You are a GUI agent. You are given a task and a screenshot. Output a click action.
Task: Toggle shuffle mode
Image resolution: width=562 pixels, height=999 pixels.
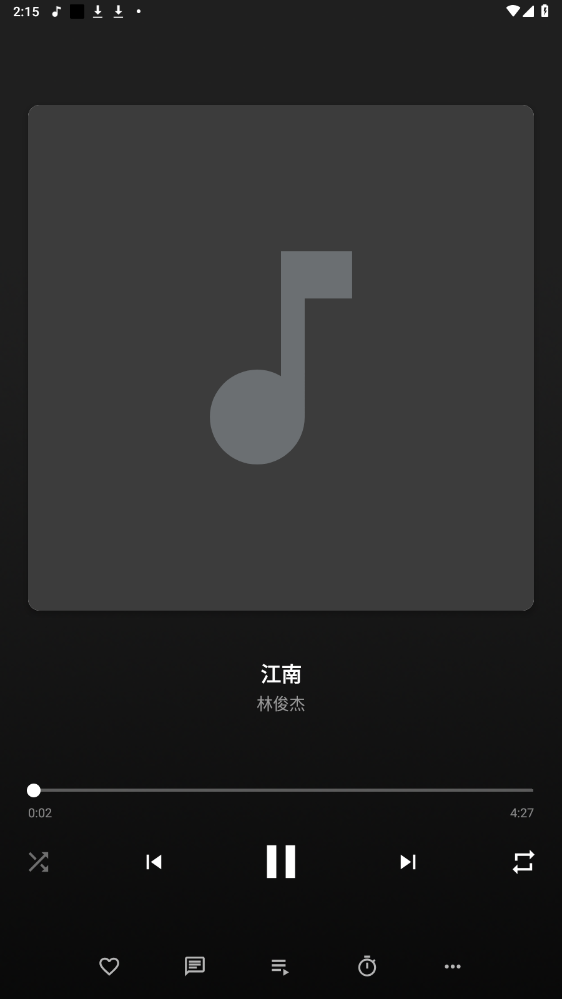point(38,862)
